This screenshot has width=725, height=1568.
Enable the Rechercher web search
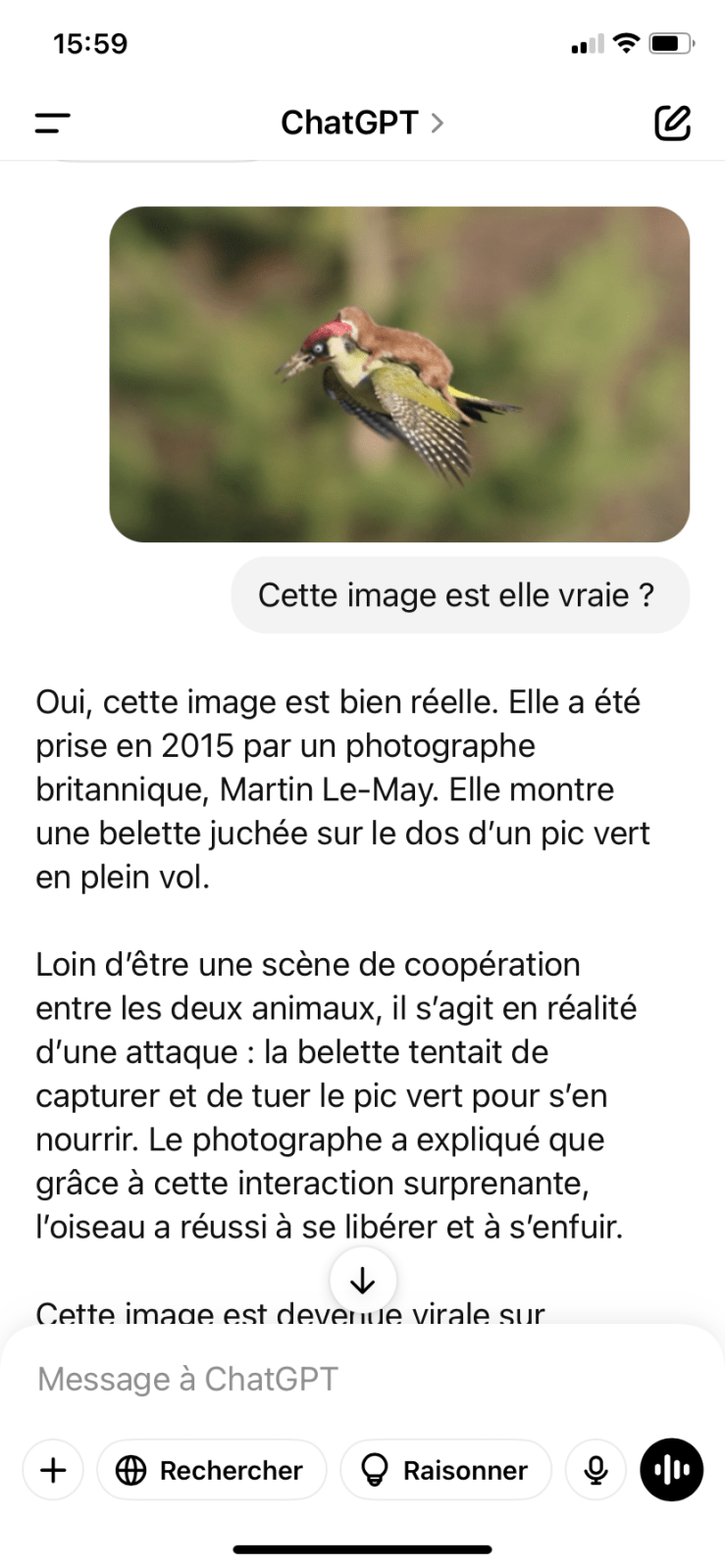tap(211, 1470)
